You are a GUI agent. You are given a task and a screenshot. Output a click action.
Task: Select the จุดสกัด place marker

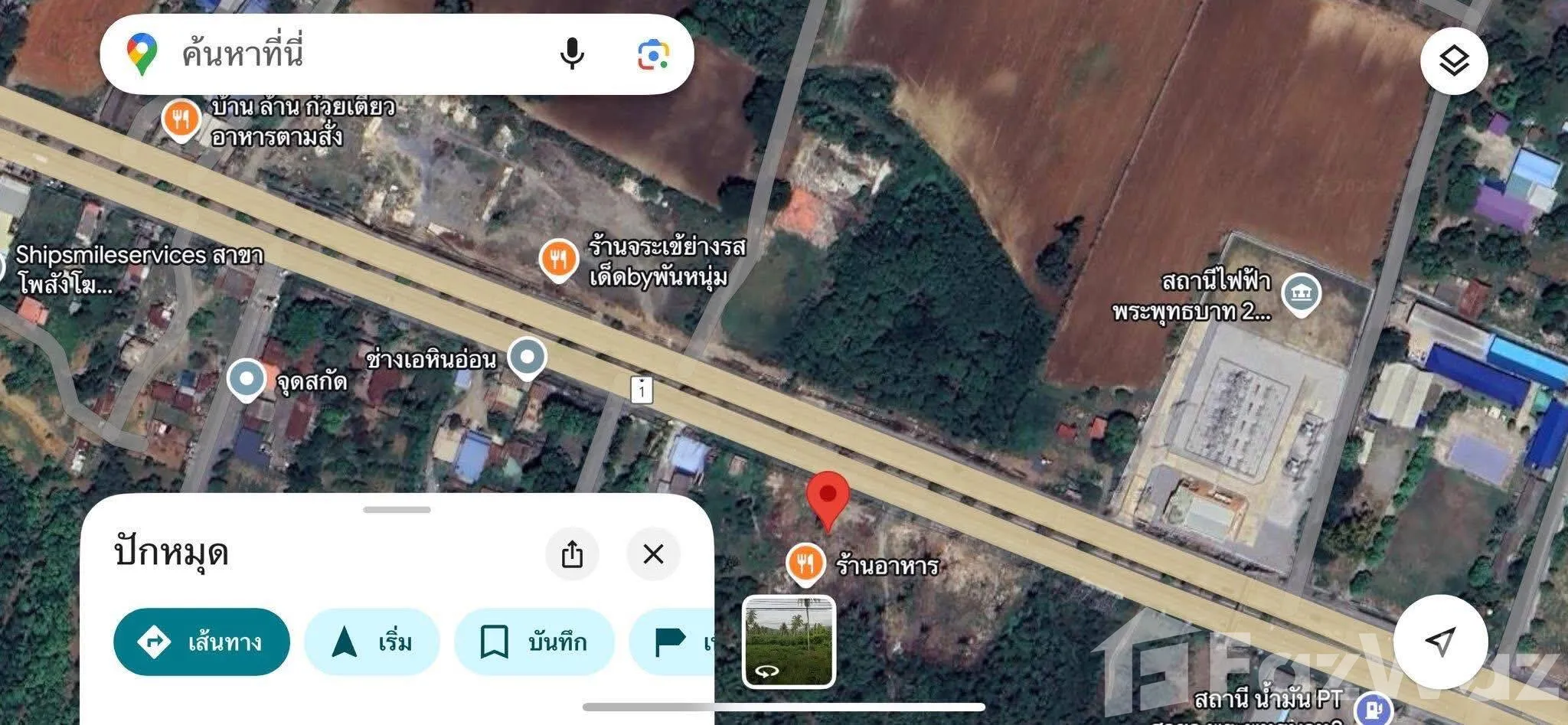tap(247, 379)
